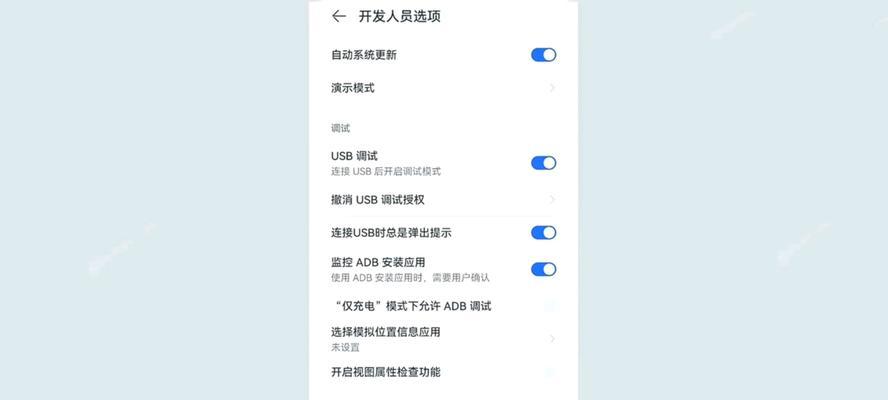This screenshot has width=888, height=400.
Task: Turn off 监控 ADB 安装应用
Action: coord(543,269)
